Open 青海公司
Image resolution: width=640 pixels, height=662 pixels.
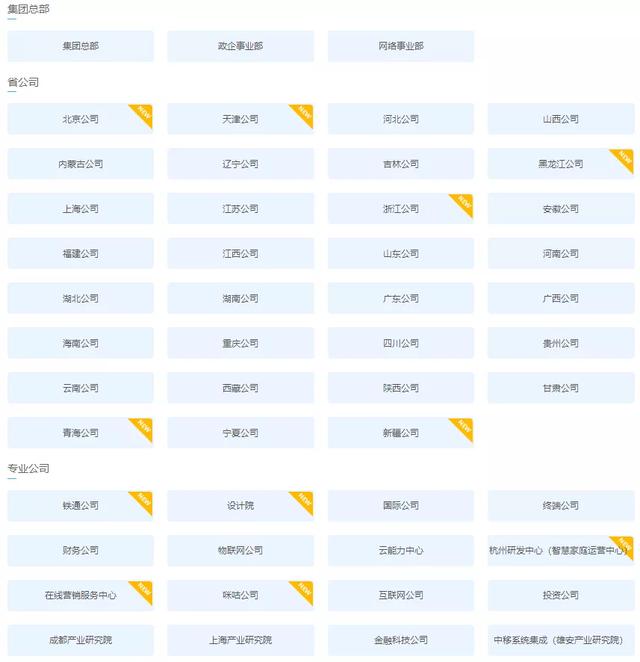pyautogui.click(x=80, y=433)
